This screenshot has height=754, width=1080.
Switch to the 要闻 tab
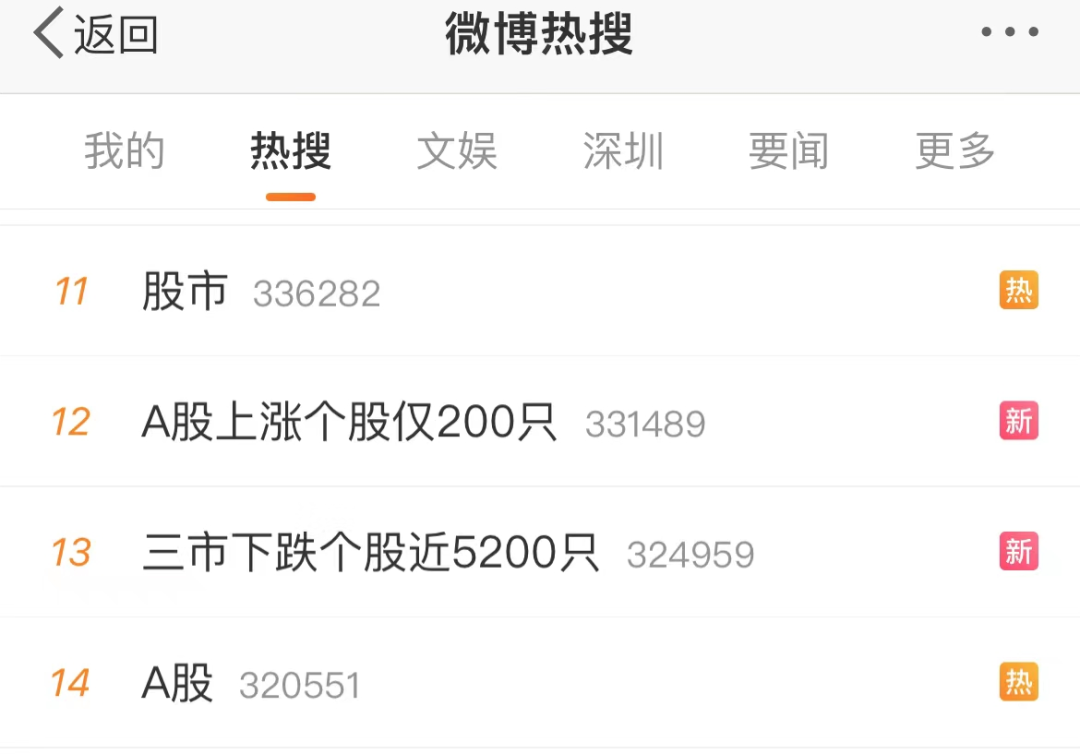click(789, 152)
